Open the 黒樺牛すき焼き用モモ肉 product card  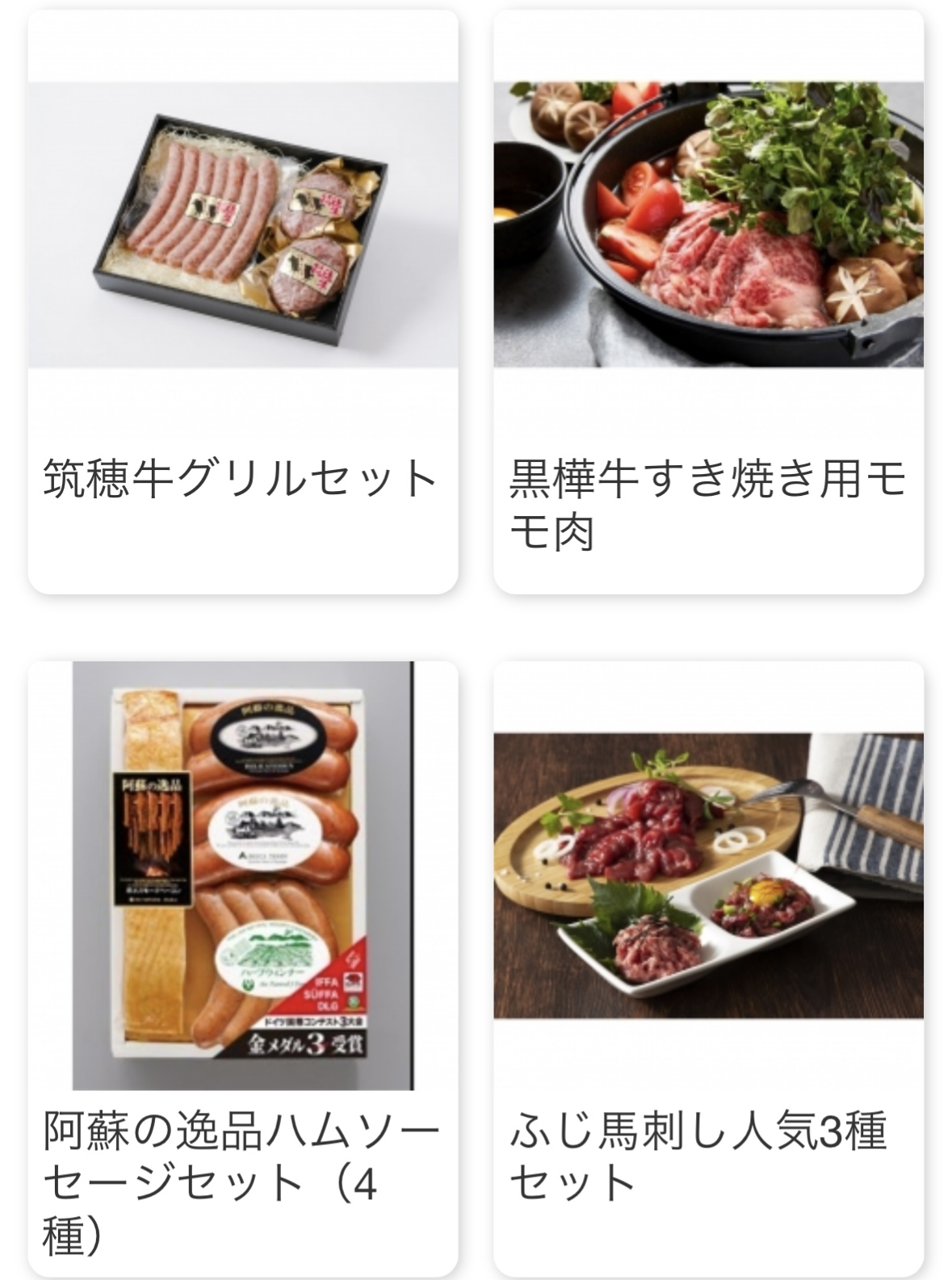point(708,303)
